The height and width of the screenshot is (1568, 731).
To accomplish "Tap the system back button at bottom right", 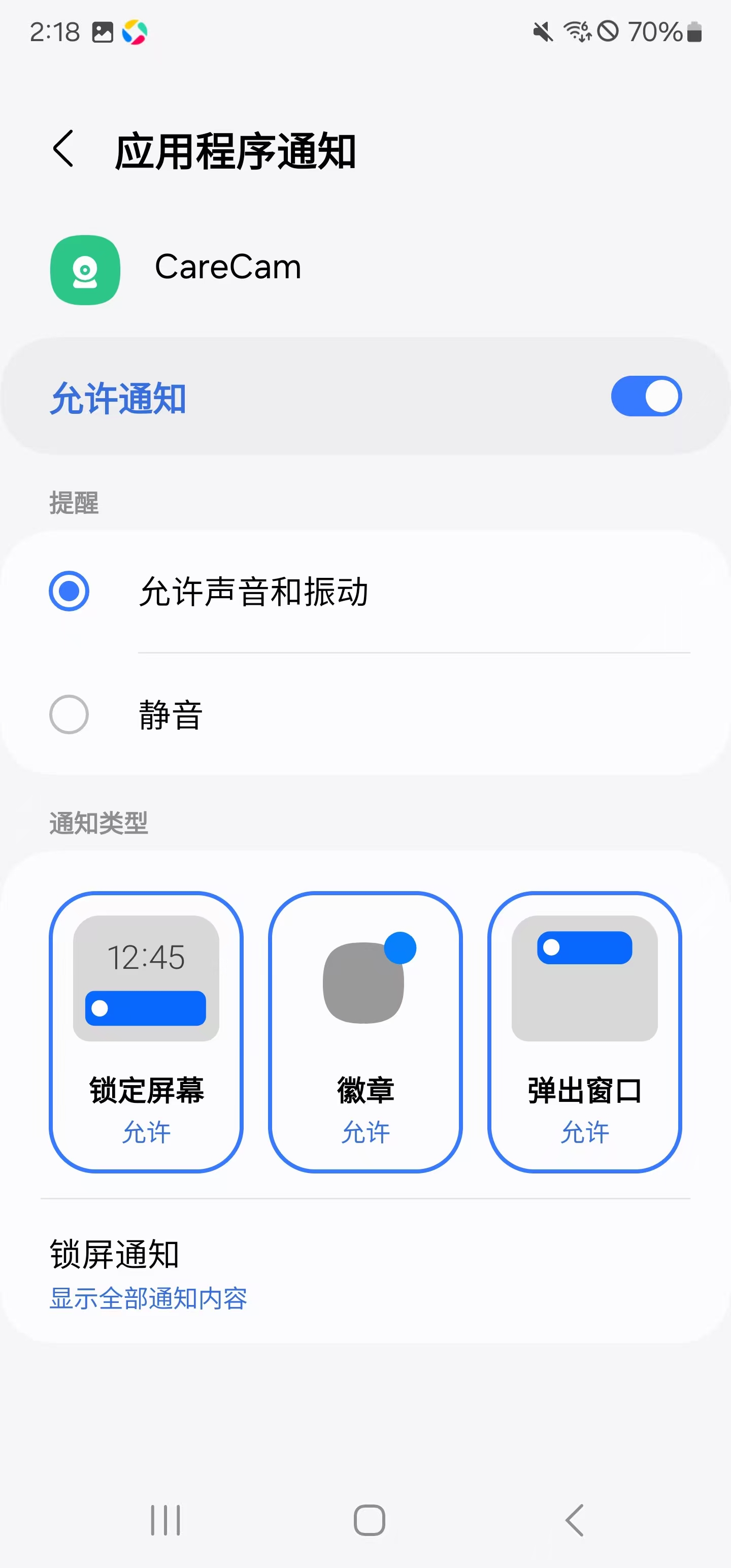I will (571, 1518).
